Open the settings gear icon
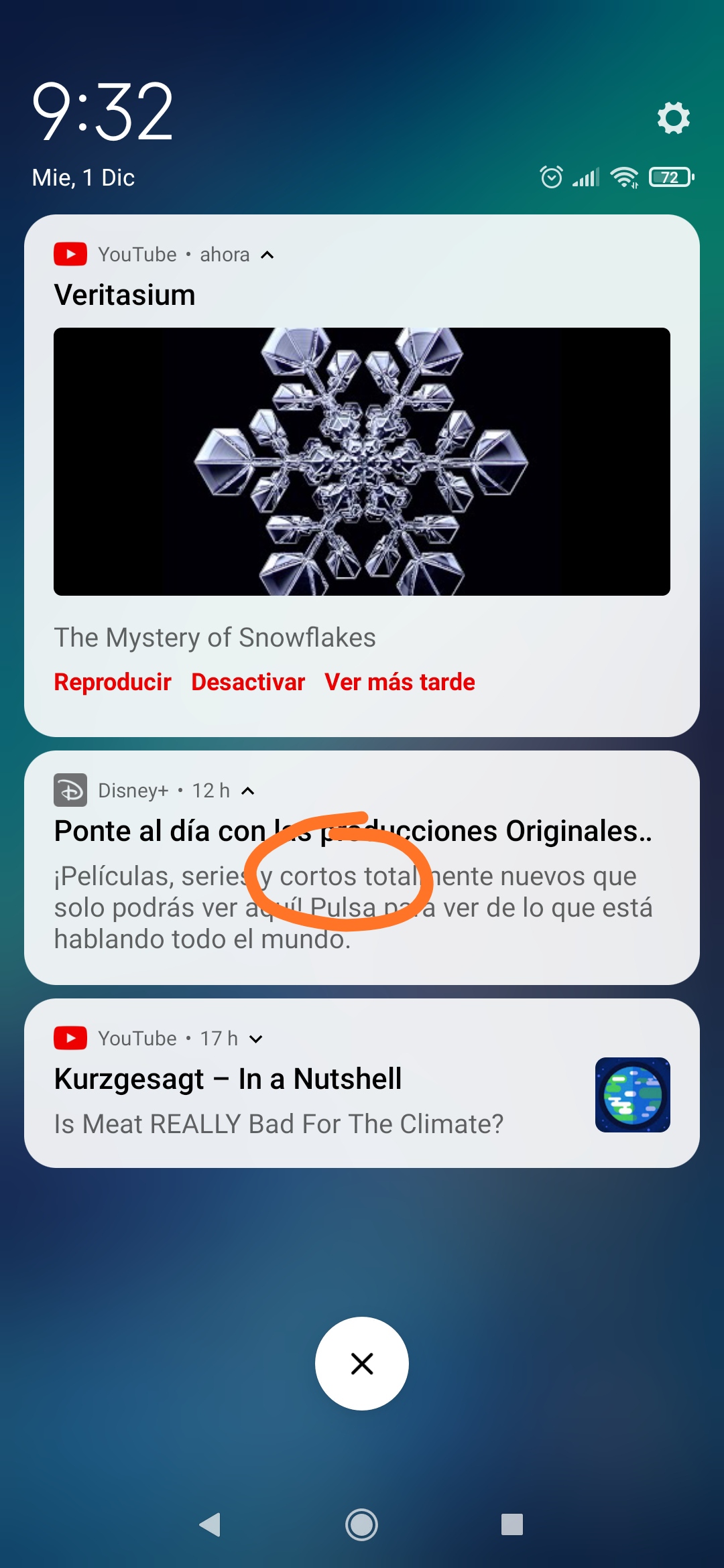 pos(673,118)
